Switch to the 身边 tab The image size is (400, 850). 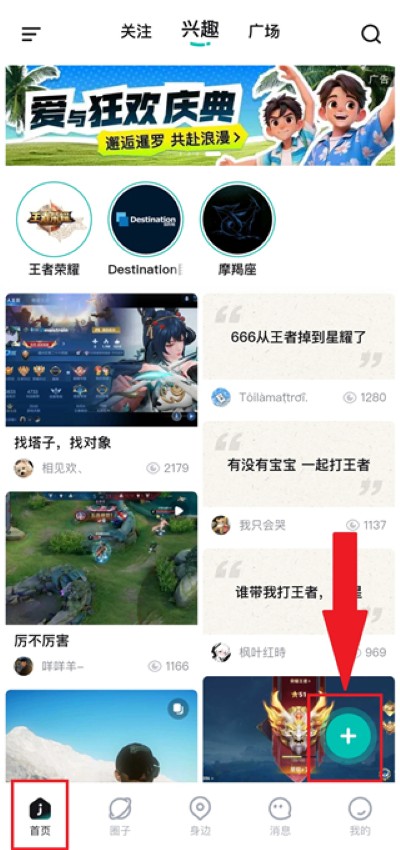[200, 816]
